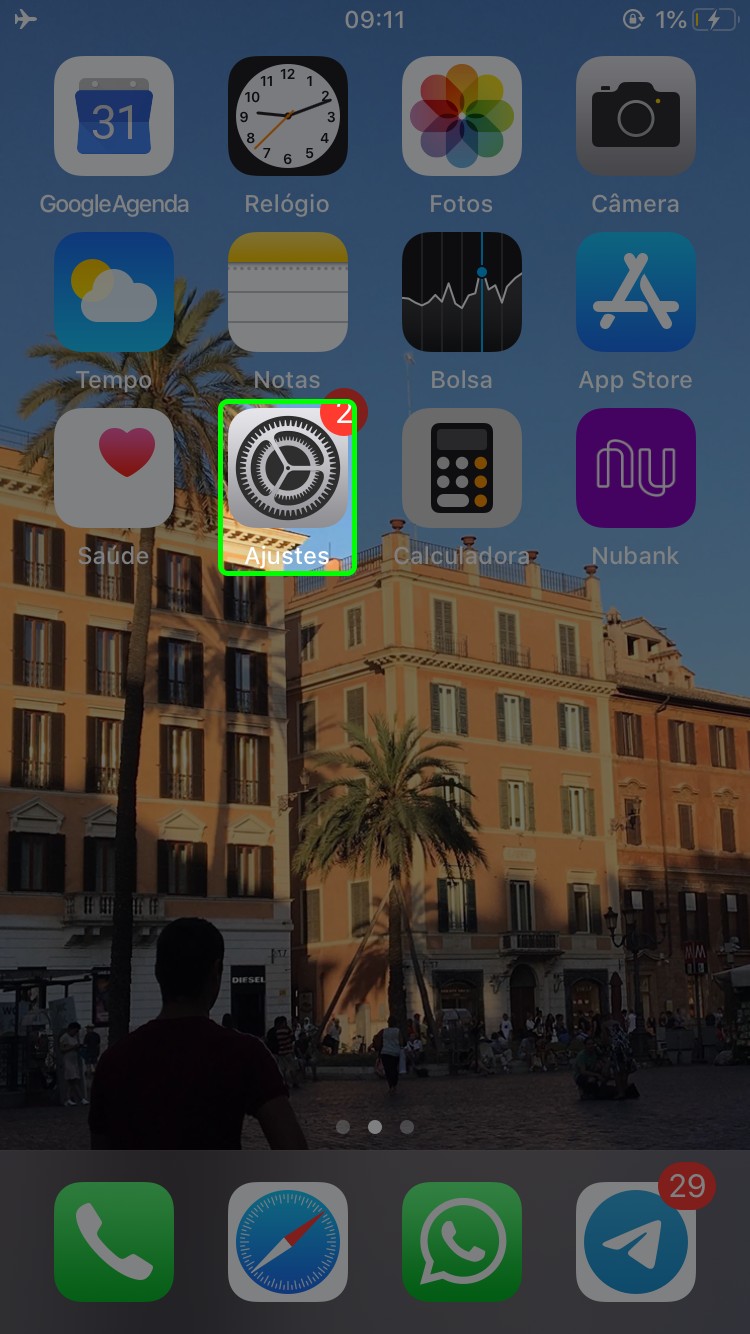750x1334 pixels.
Task: Open the Nubank app
Action: click(636, 468)
